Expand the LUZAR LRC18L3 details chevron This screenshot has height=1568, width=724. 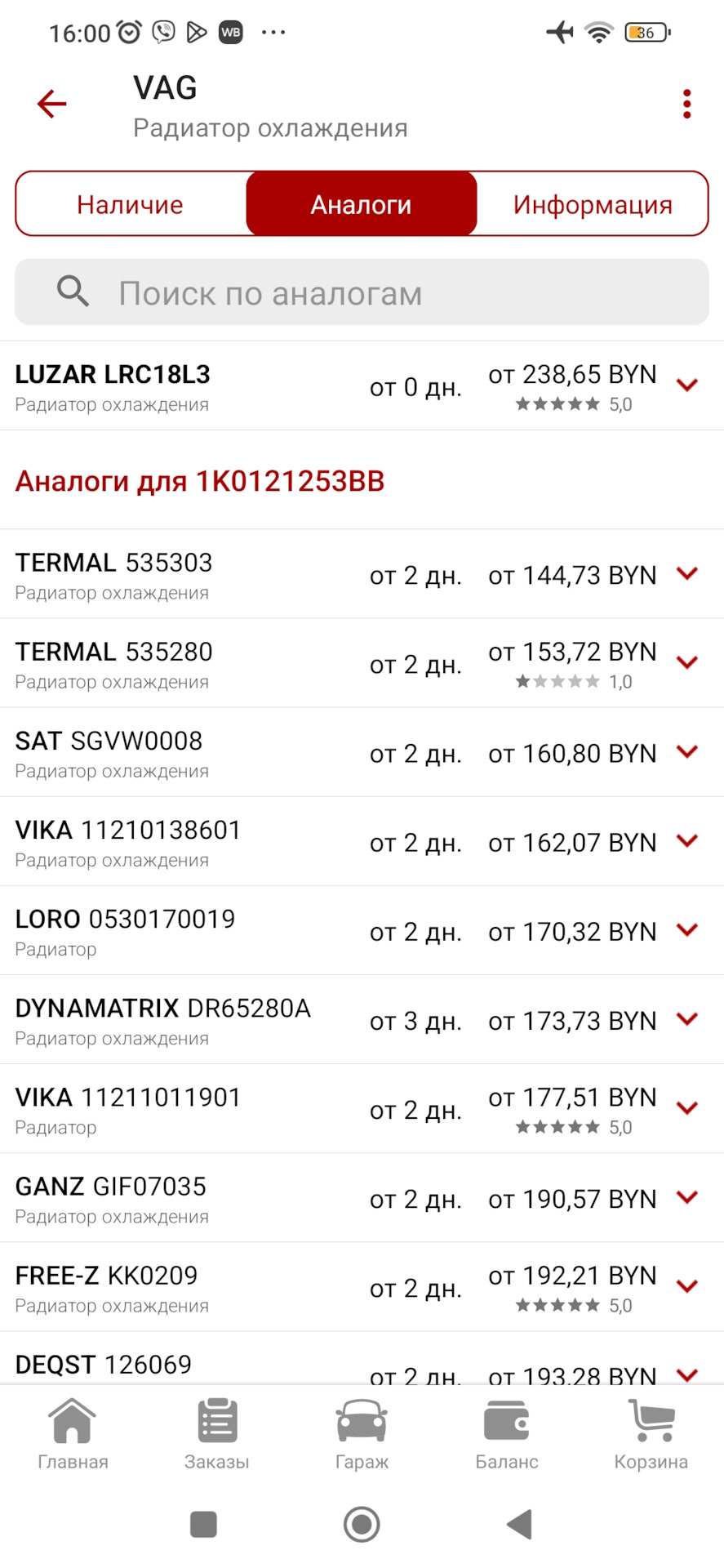coord(687,385)
